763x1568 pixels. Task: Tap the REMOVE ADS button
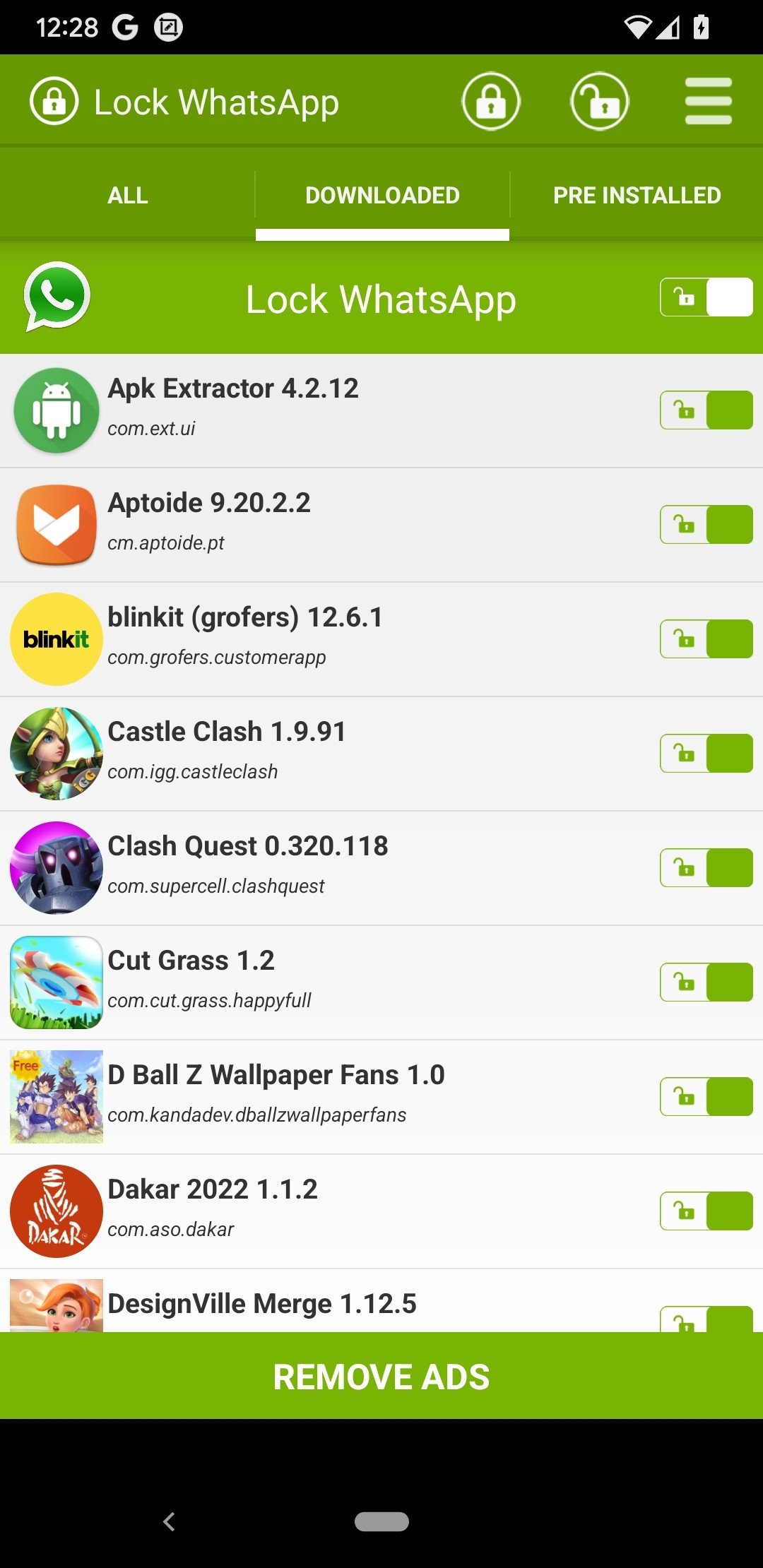381,1376
